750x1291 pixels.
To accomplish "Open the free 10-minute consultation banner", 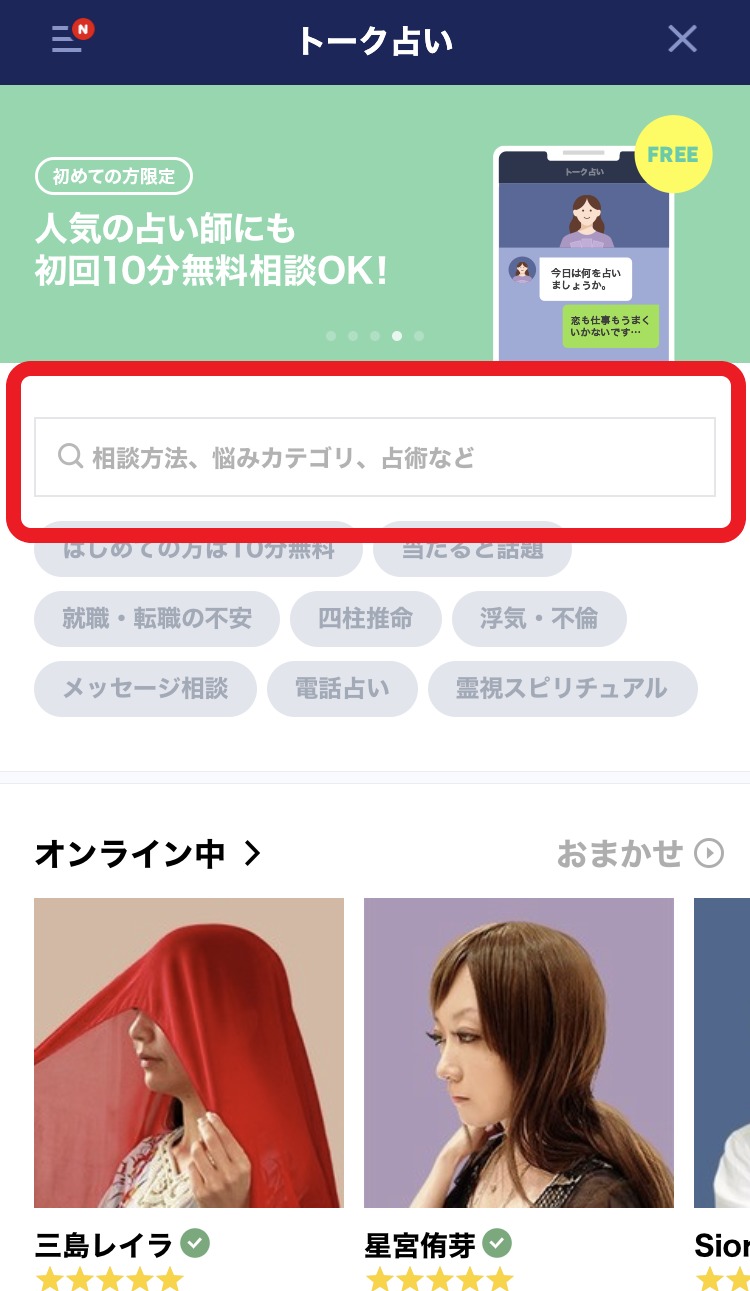I will (x=375, y=222).
